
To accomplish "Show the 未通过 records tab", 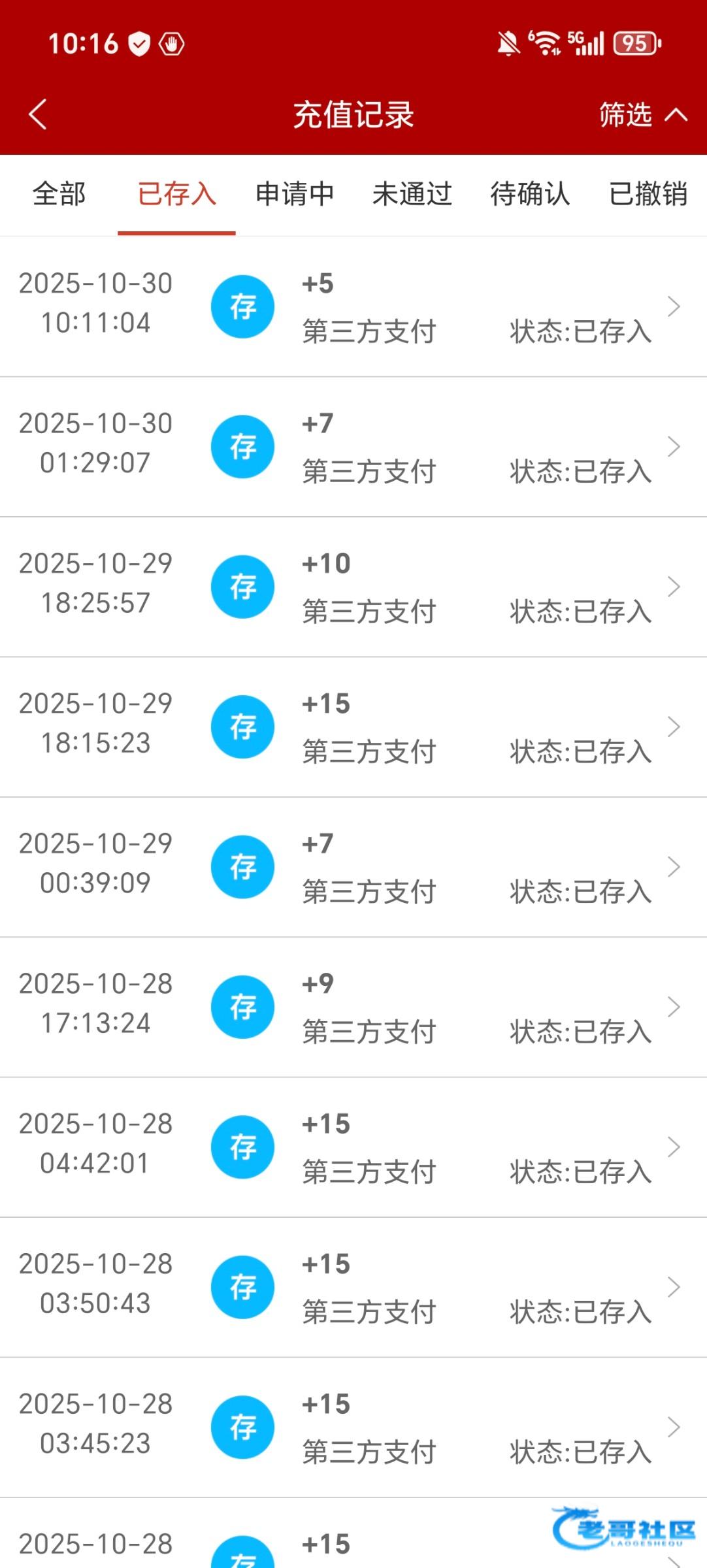I will coord(412,194).
